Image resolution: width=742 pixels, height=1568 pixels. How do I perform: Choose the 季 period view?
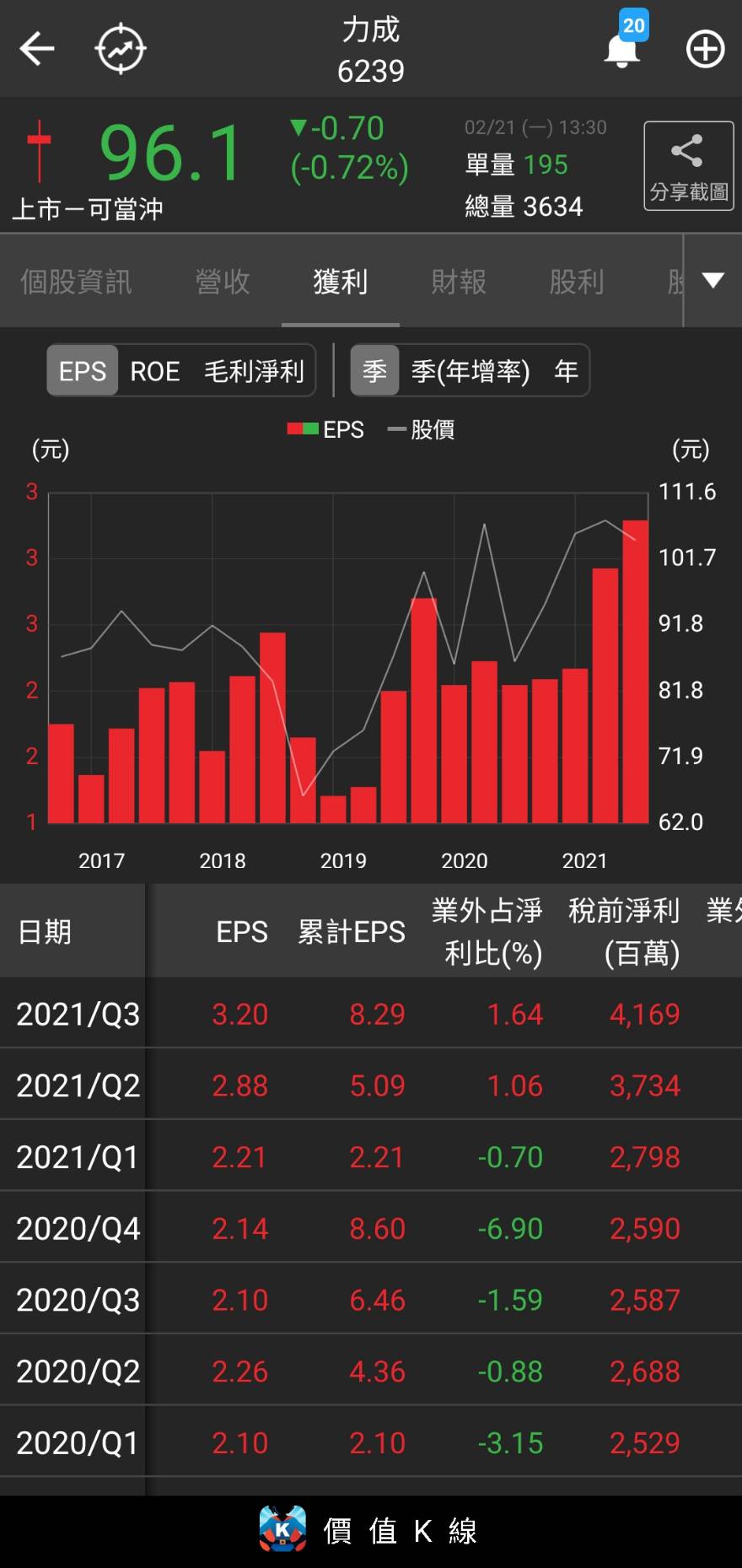tap(374, 370)
